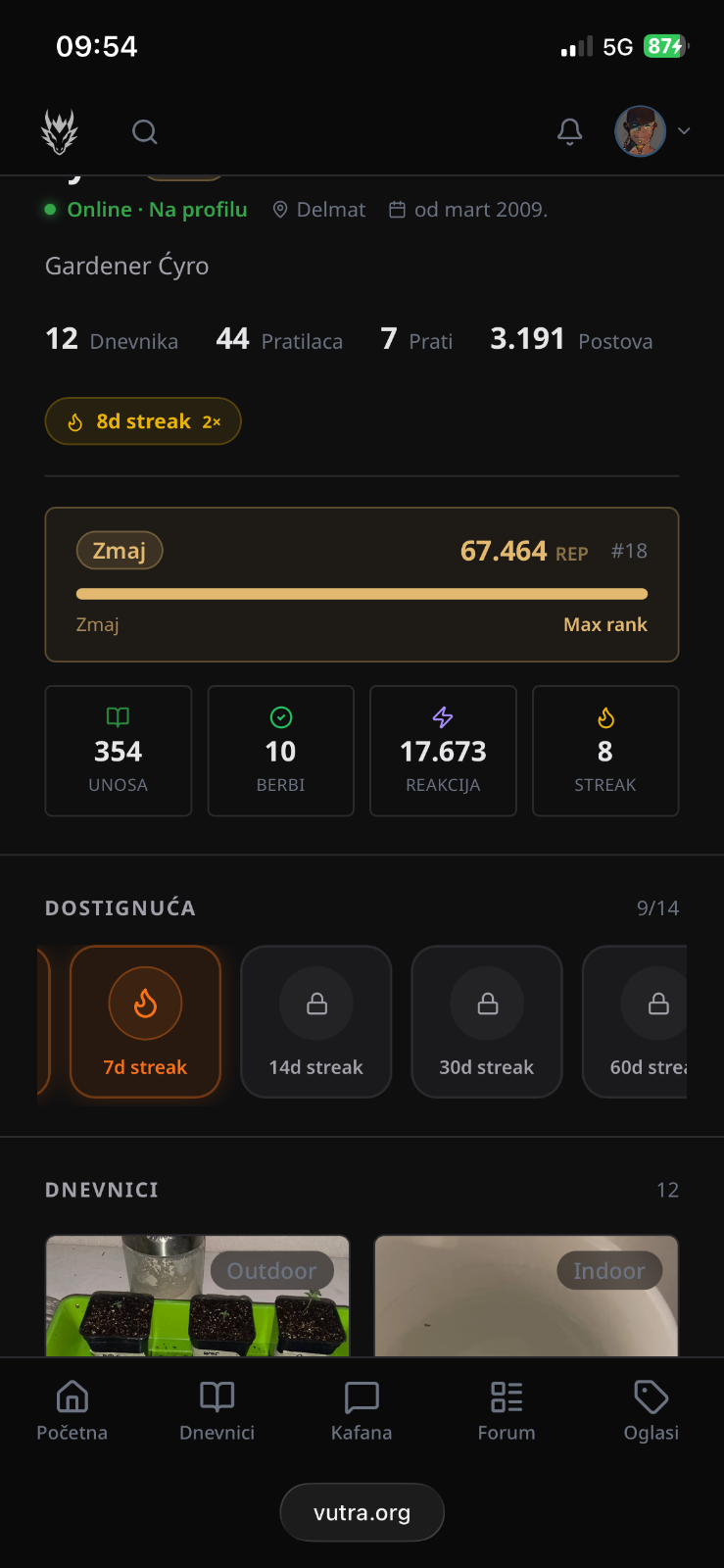Open the locked 14d streak achievement
Viewport: 724px width, 1568px height.
pos(316,1021)
